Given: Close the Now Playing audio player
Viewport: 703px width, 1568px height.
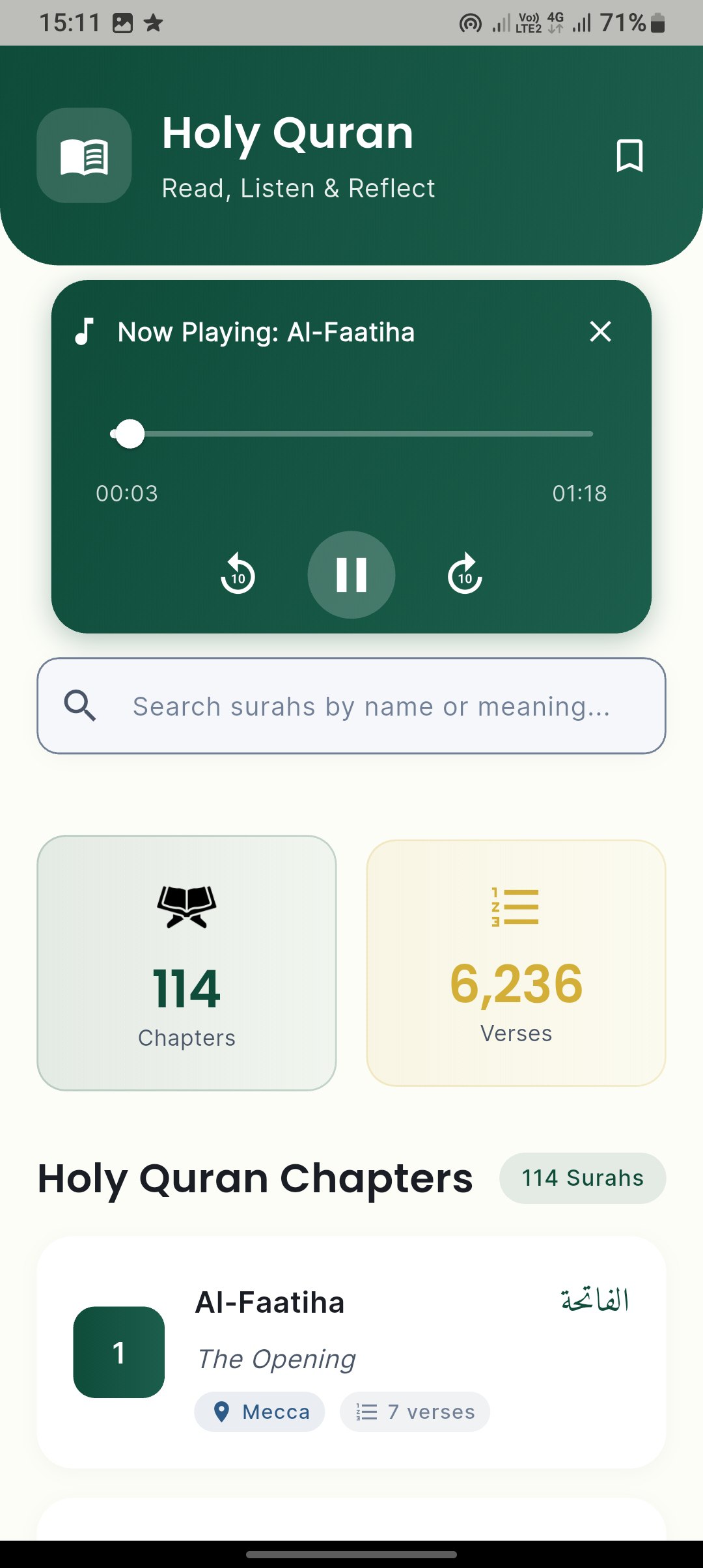Looking at the screenshot, I should click(600, 331).
